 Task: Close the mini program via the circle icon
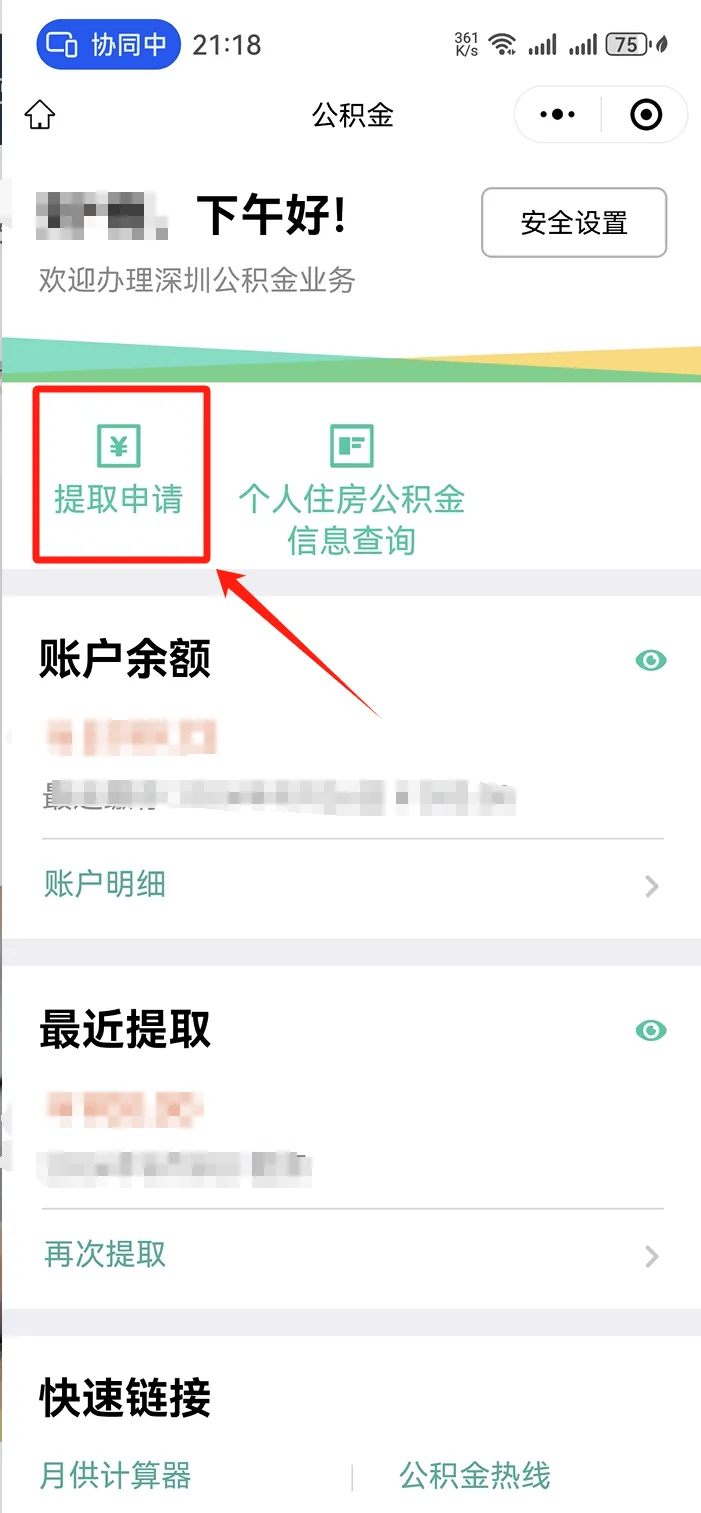(x=646, y=115)
